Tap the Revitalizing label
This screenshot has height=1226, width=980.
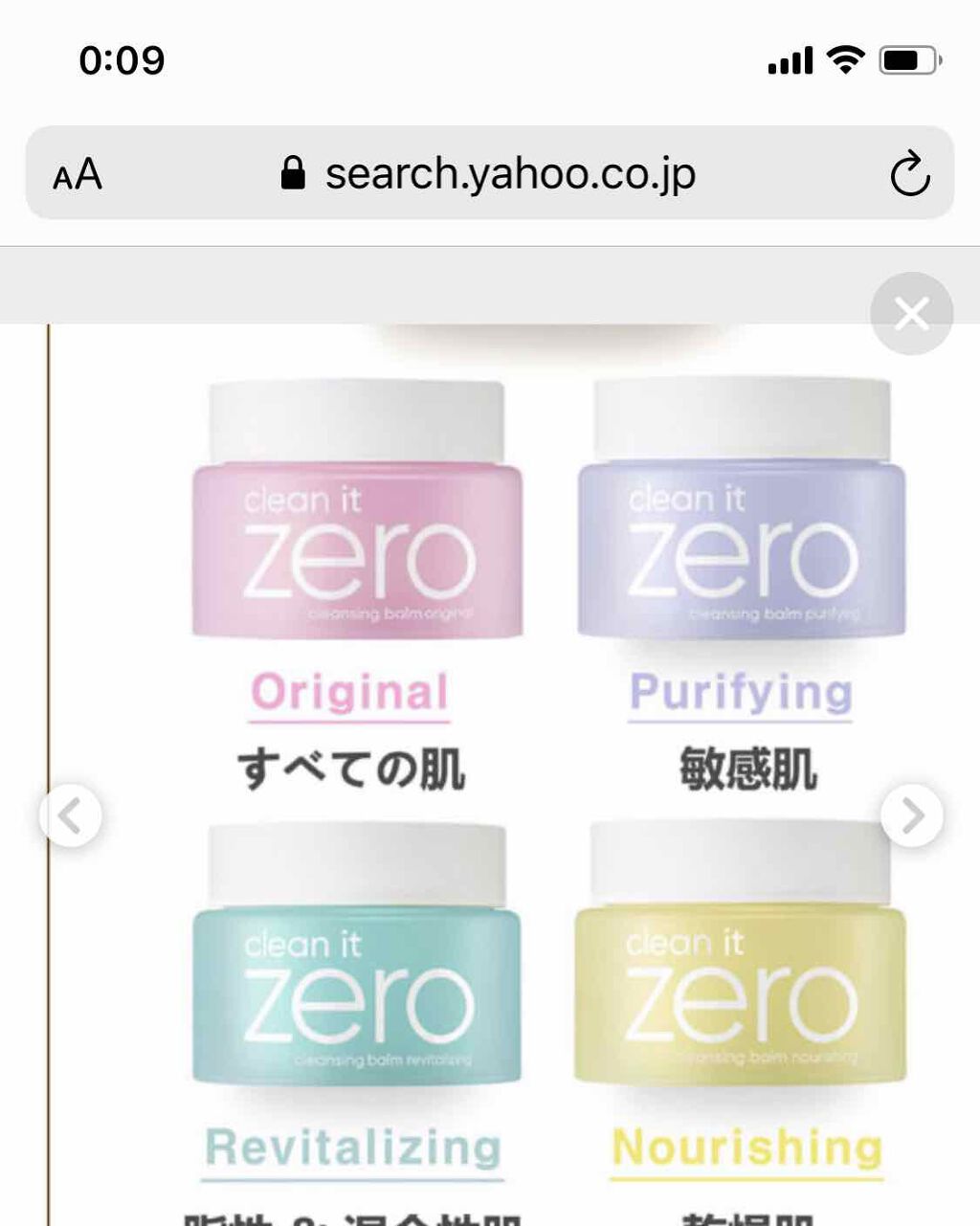pos(351,1148)
